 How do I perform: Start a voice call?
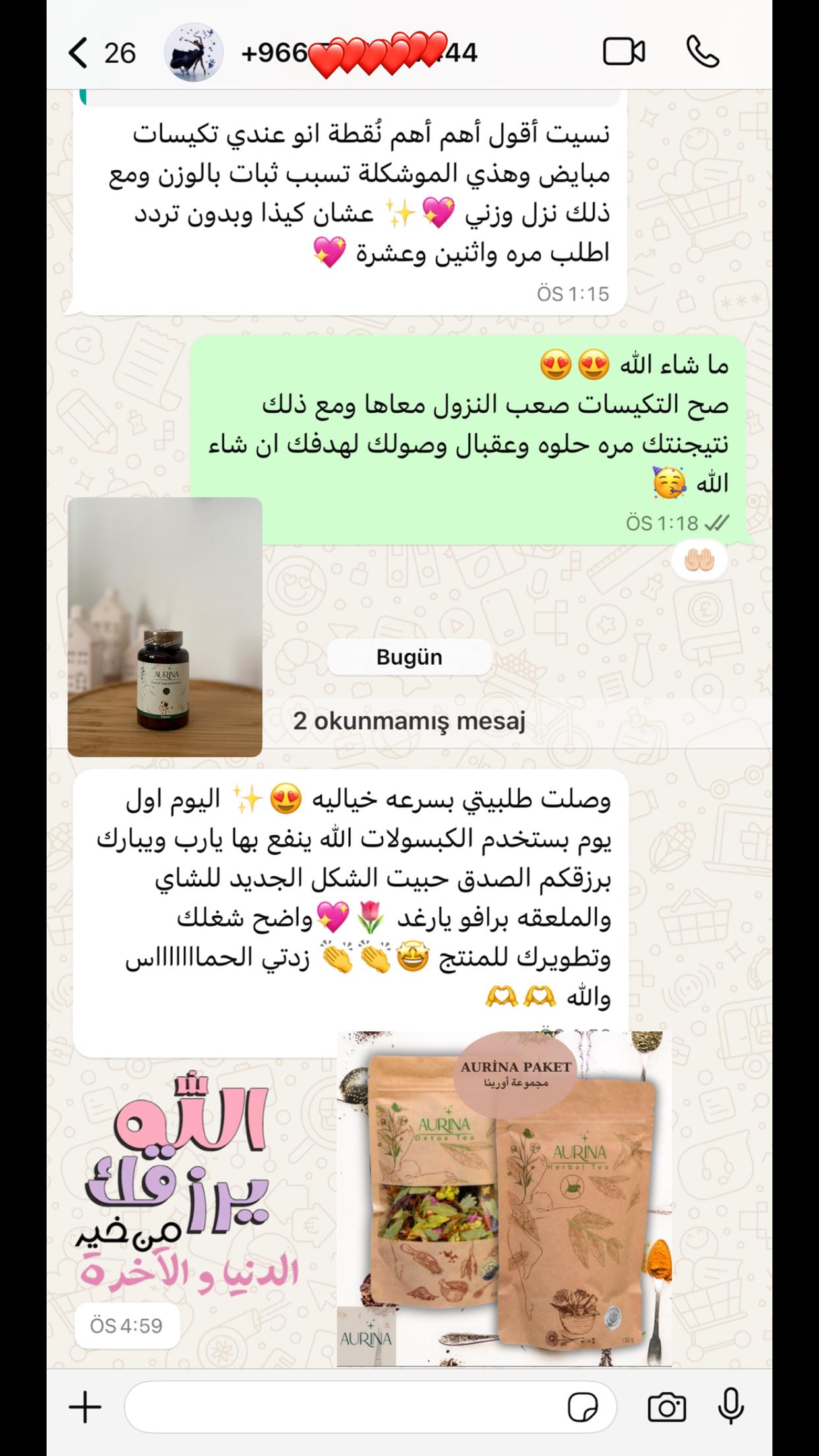[703, 53]
